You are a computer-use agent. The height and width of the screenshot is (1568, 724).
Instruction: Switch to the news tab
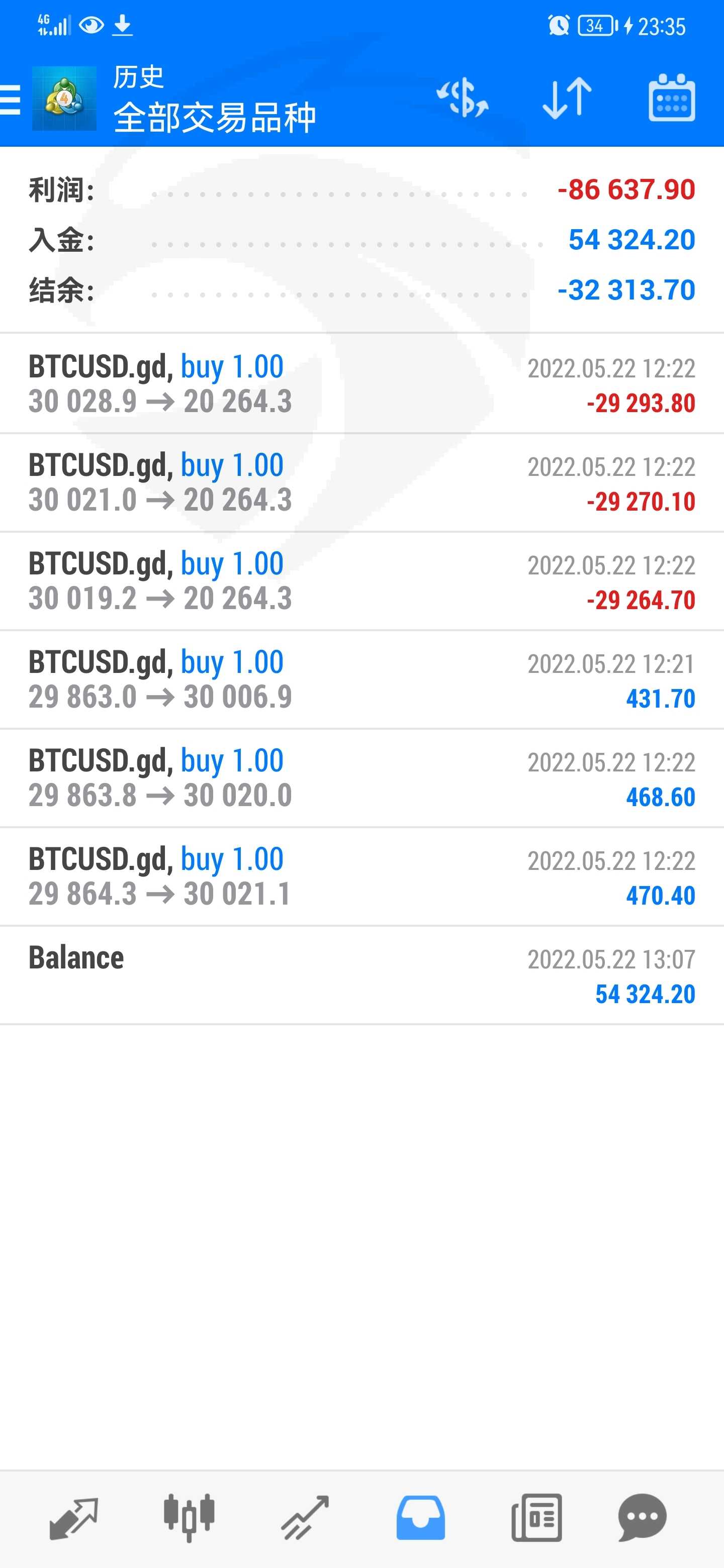click(536, 1518)
